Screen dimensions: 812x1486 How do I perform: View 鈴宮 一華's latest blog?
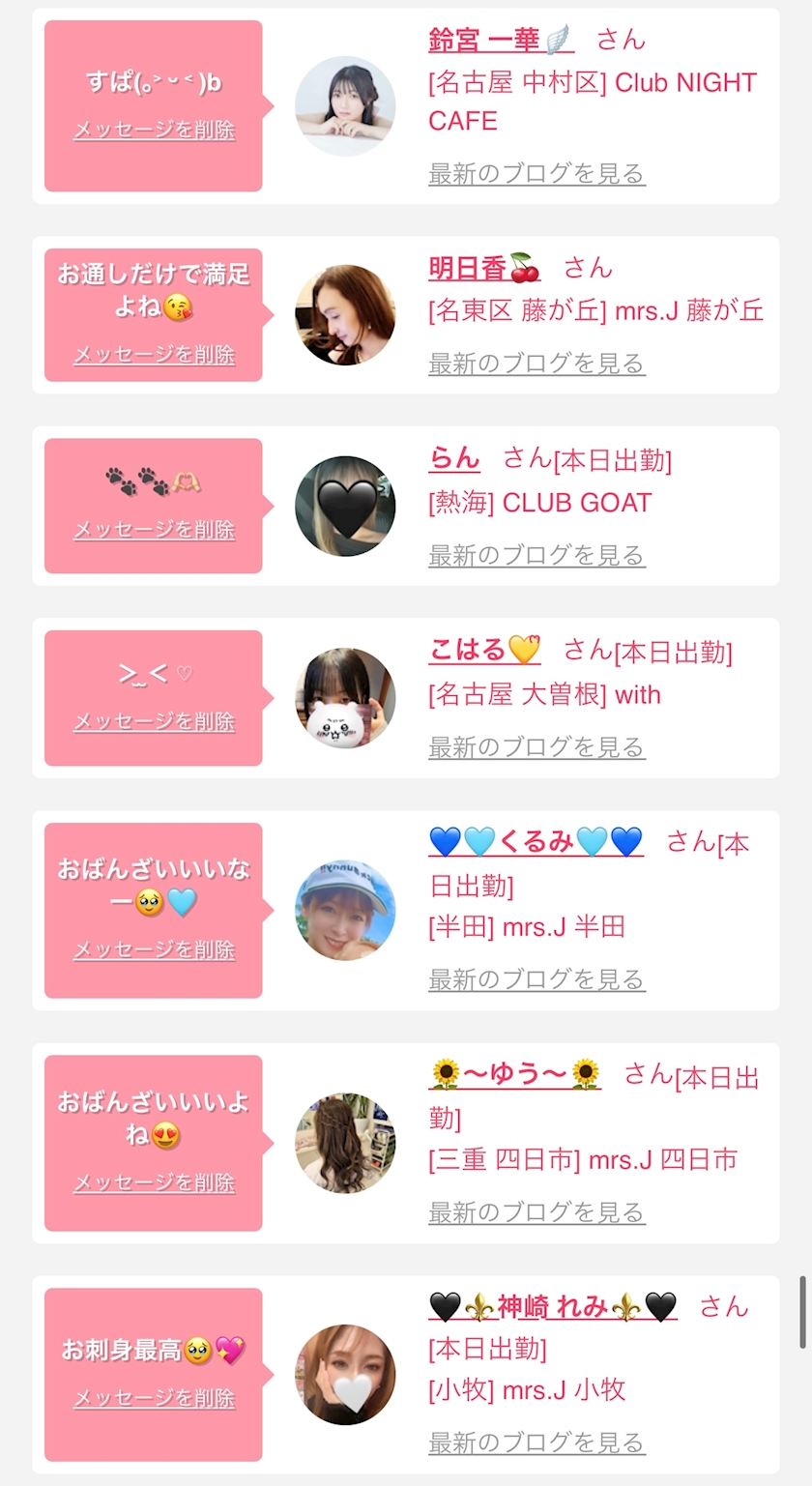[x=536, y=174]
